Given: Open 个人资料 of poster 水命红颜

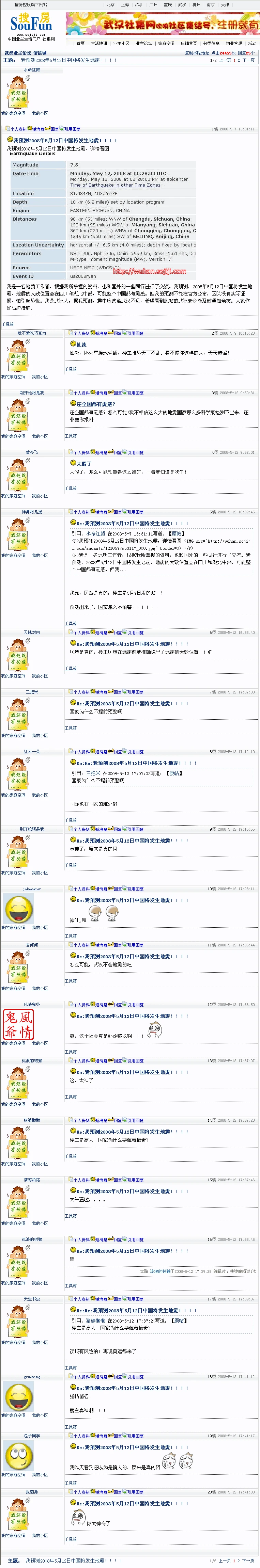Looking at the screenshot, I should point(17,129).
